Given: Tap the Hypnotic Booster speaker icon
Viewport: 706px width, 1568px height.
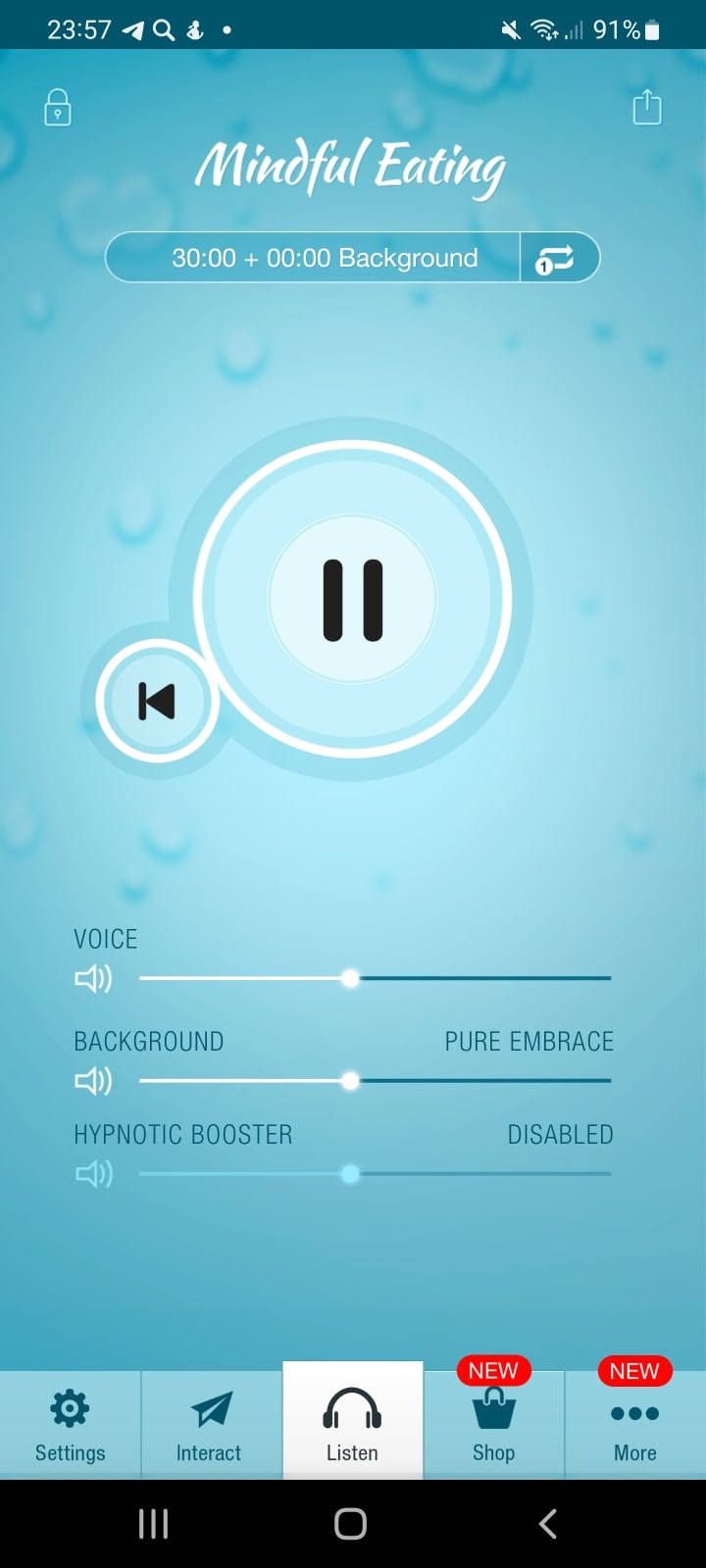Looking at the screenshot, I should [93, 1173].
